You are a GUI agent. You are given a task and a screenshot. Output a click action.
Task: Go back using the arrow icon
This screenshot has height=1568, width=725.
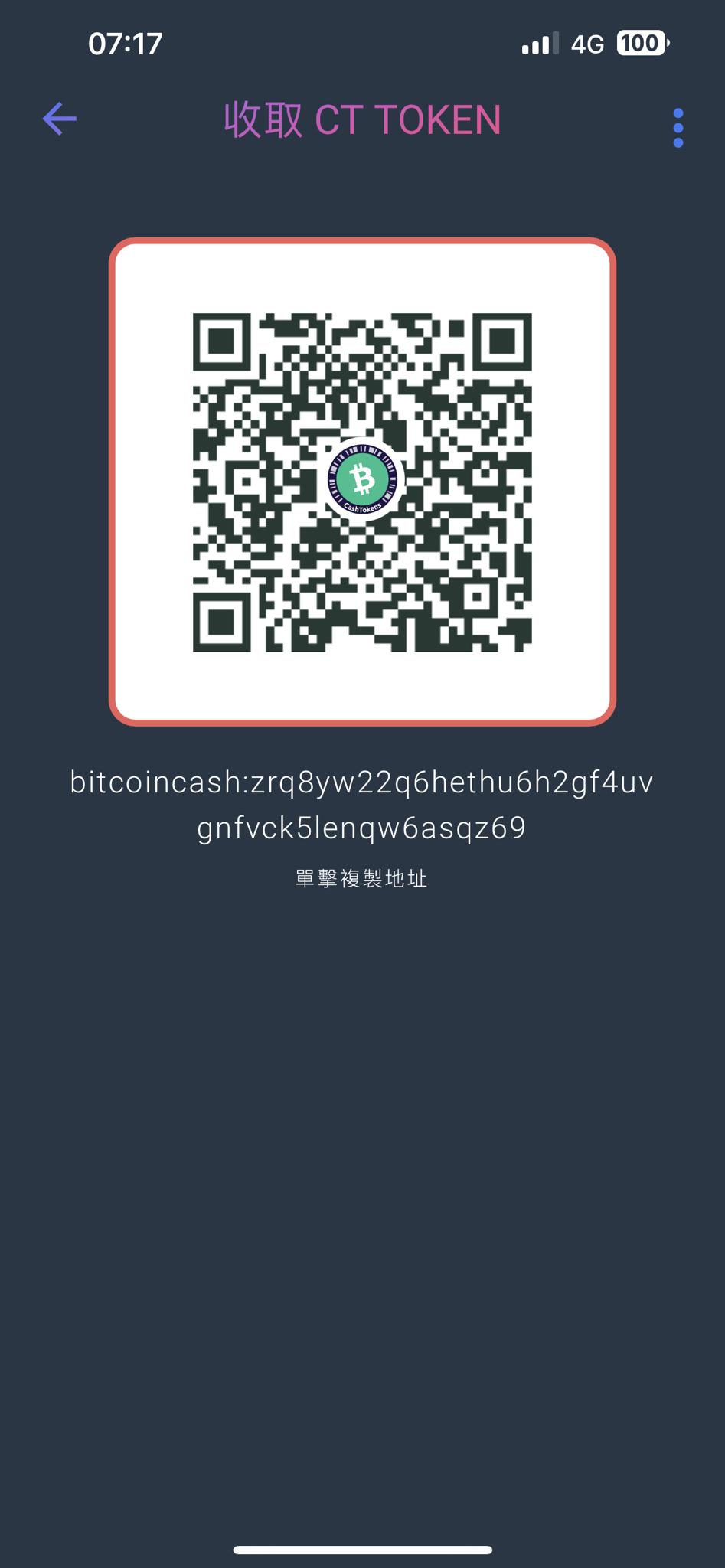pyautogui.click(x=60, y=119)
